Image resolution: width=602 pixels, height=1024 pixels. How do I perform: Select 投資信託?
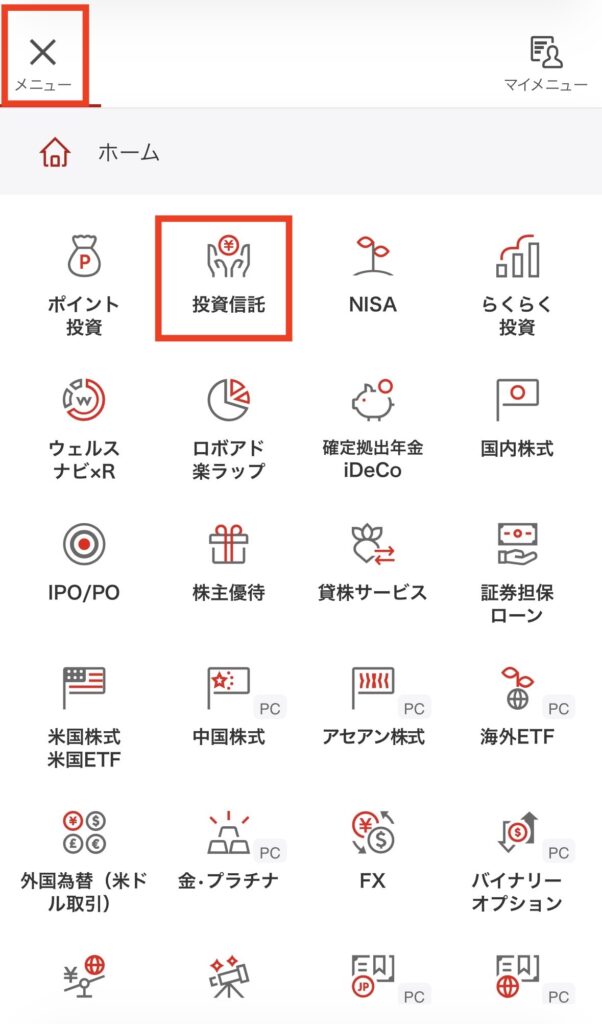(228, 276)
